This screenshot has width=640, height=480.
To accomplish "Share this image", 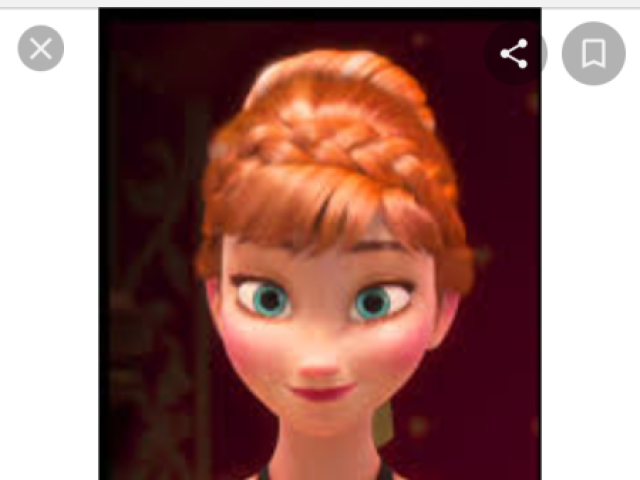I will (514, 53).
